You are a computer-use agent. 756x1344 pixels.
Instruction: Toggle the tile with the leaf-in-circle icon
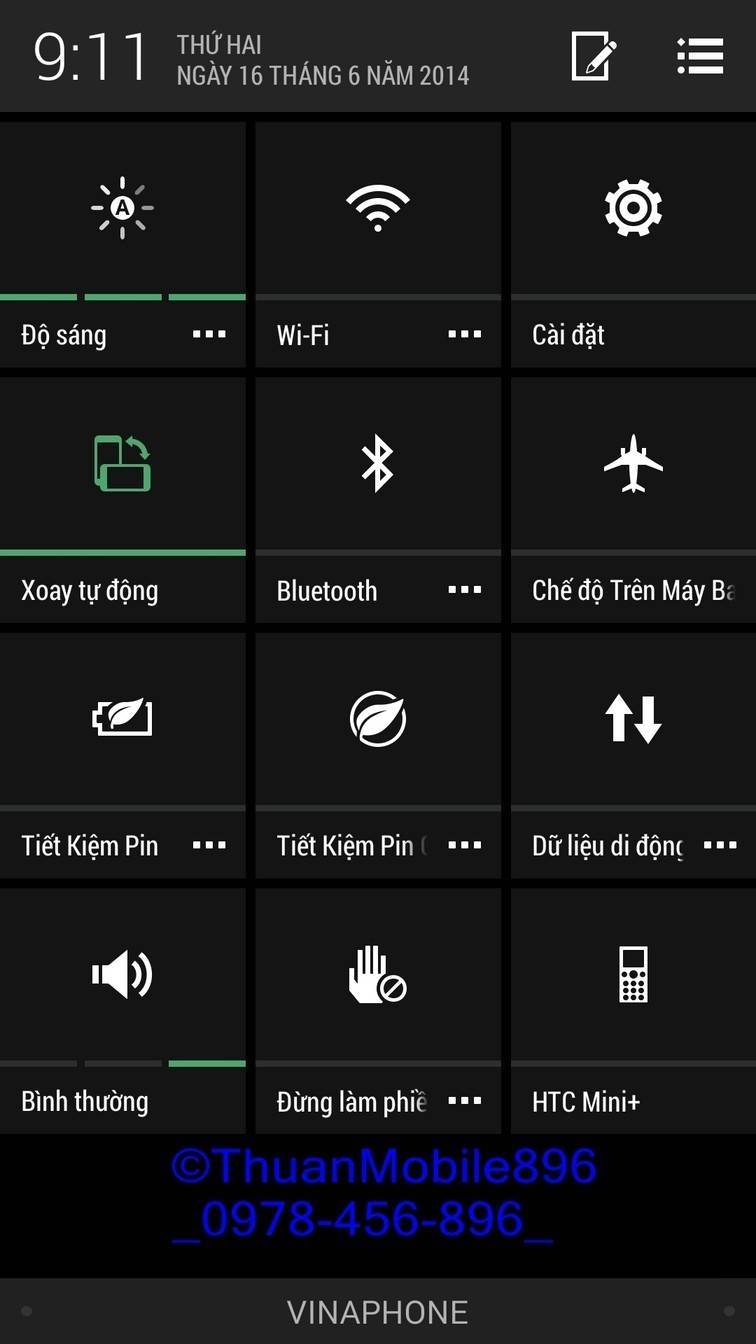tap(377, 718)
